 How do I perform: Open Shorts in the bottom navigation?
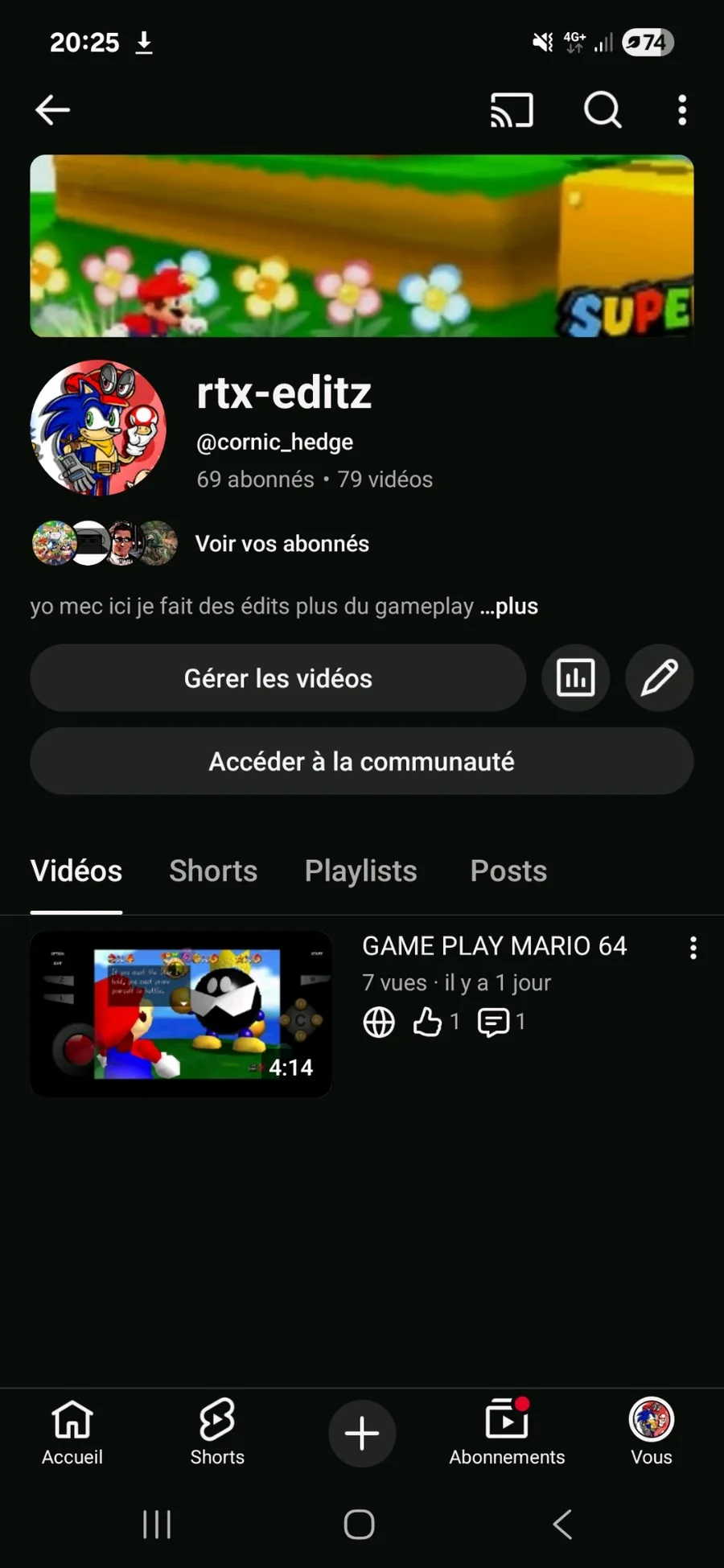[217, 1433]
